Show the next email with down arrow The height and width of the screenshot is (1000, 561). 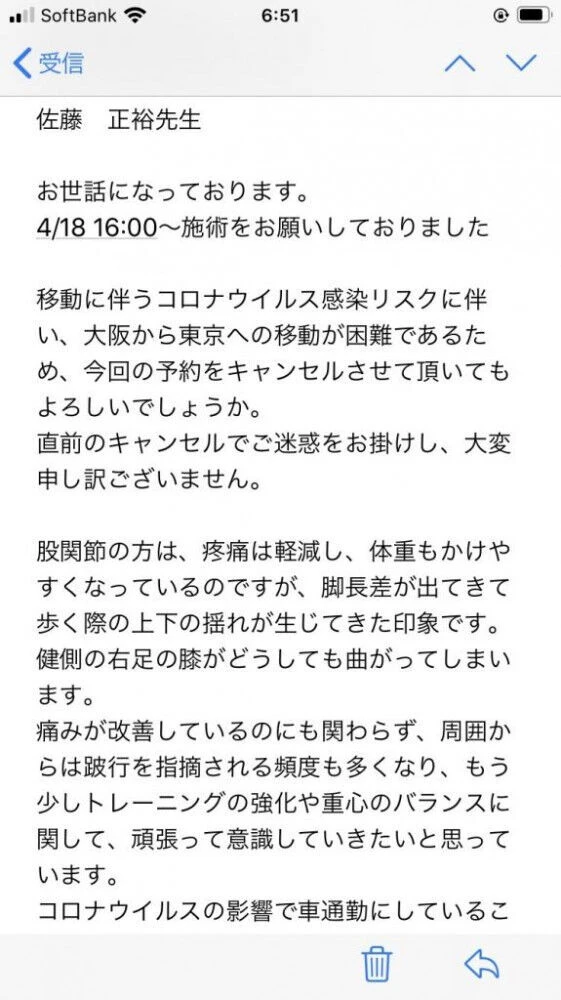[x=521, y=63]
